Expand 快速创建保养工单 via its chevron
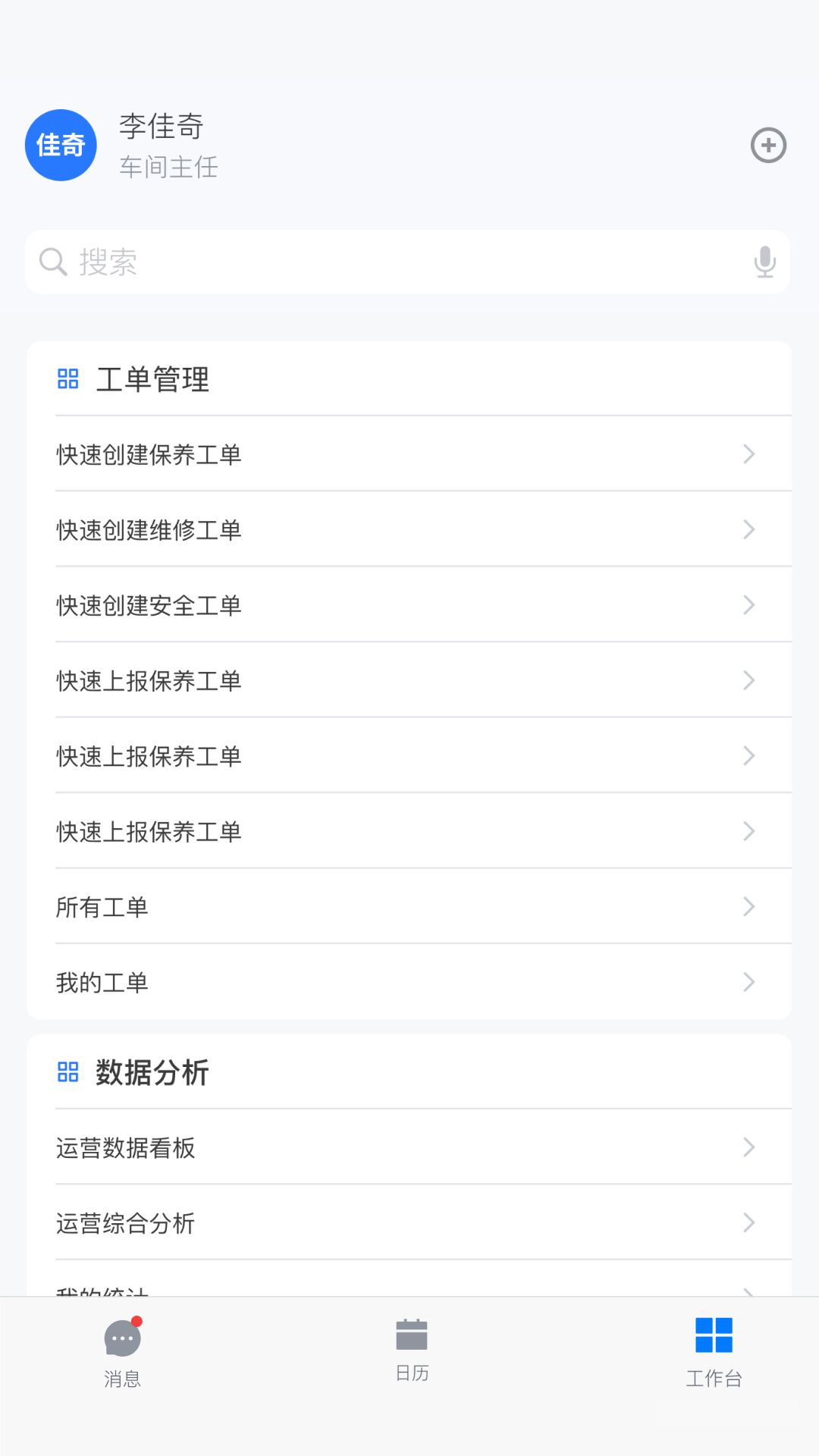819x1456 pixels. click(x=749, y=453)
